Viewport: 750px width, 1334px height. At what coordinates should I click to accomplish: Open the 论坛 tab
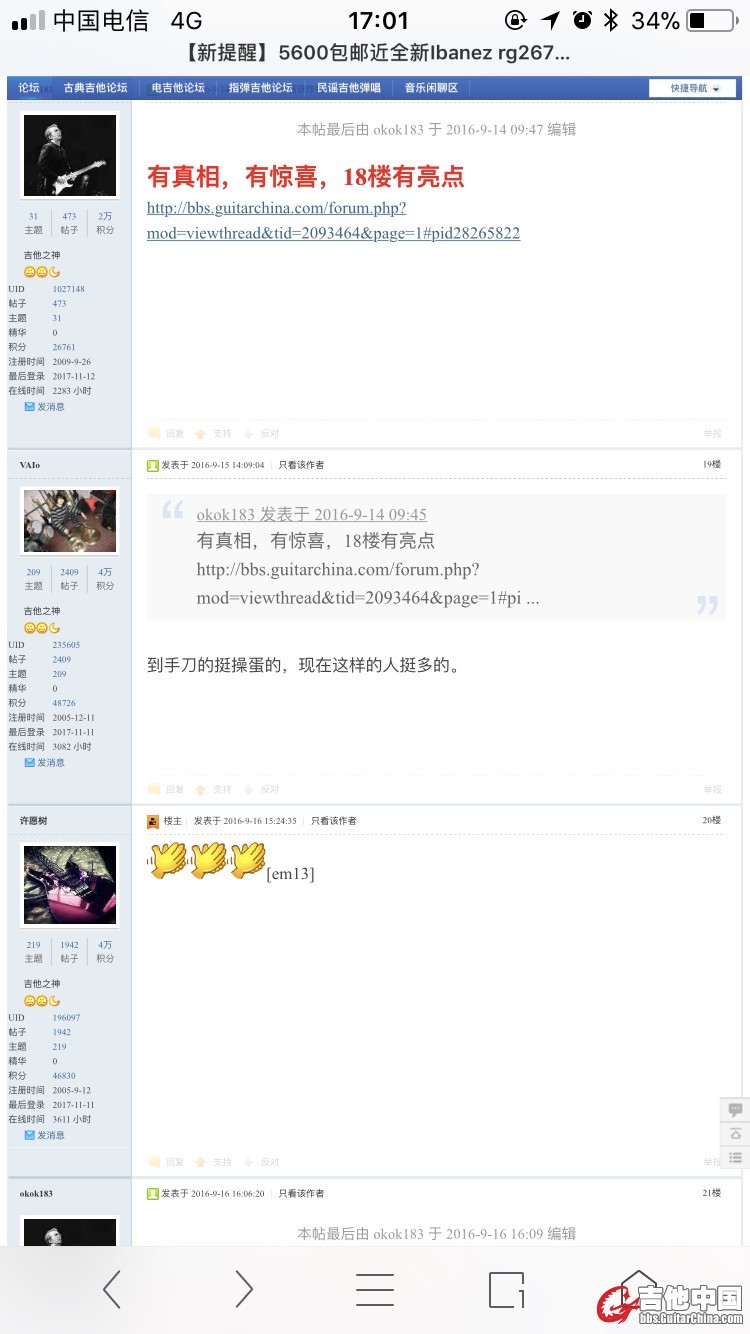pos(29,88)
